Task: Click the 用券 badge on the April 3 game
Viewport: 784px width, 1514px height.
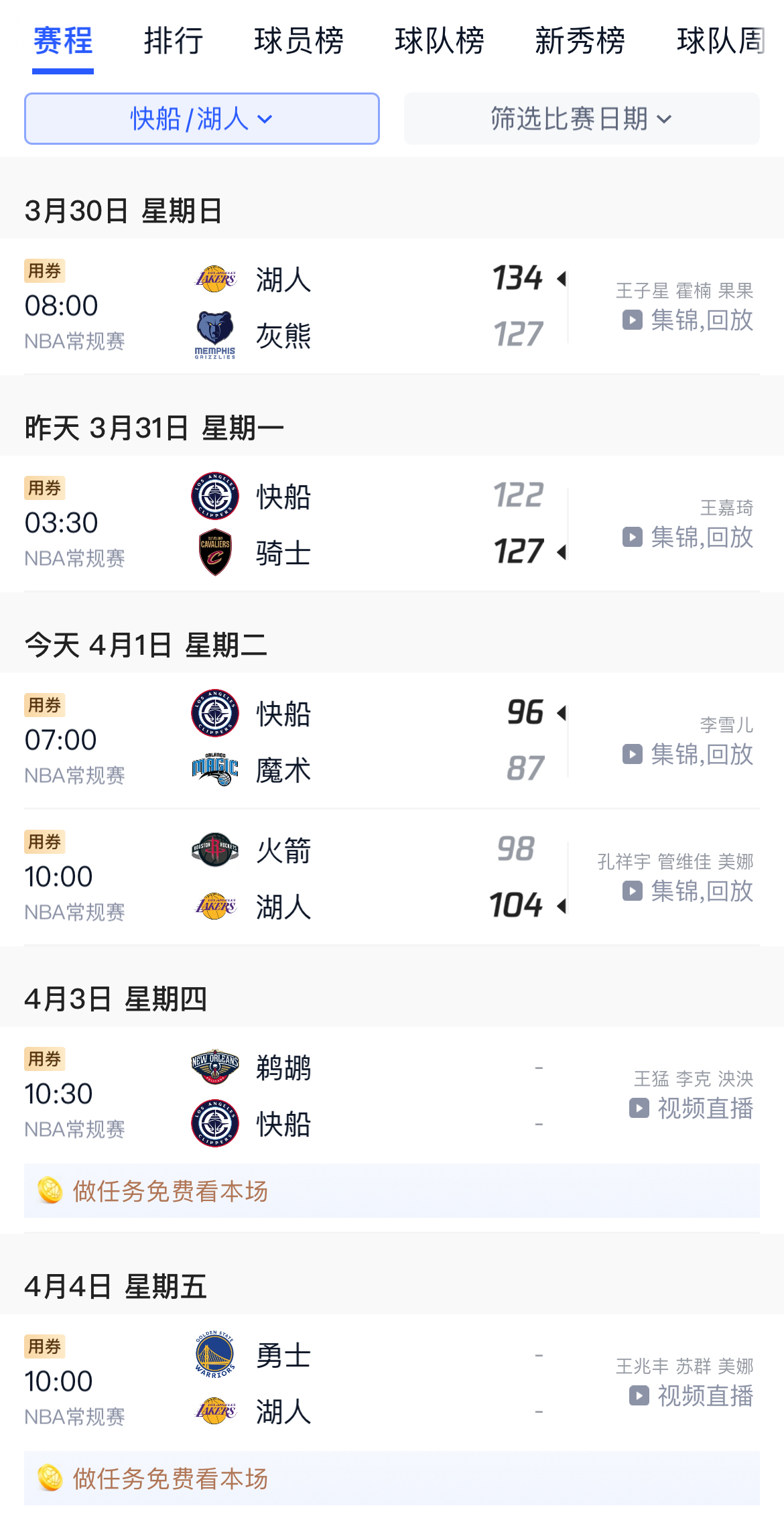Action: pos(44,1058)
